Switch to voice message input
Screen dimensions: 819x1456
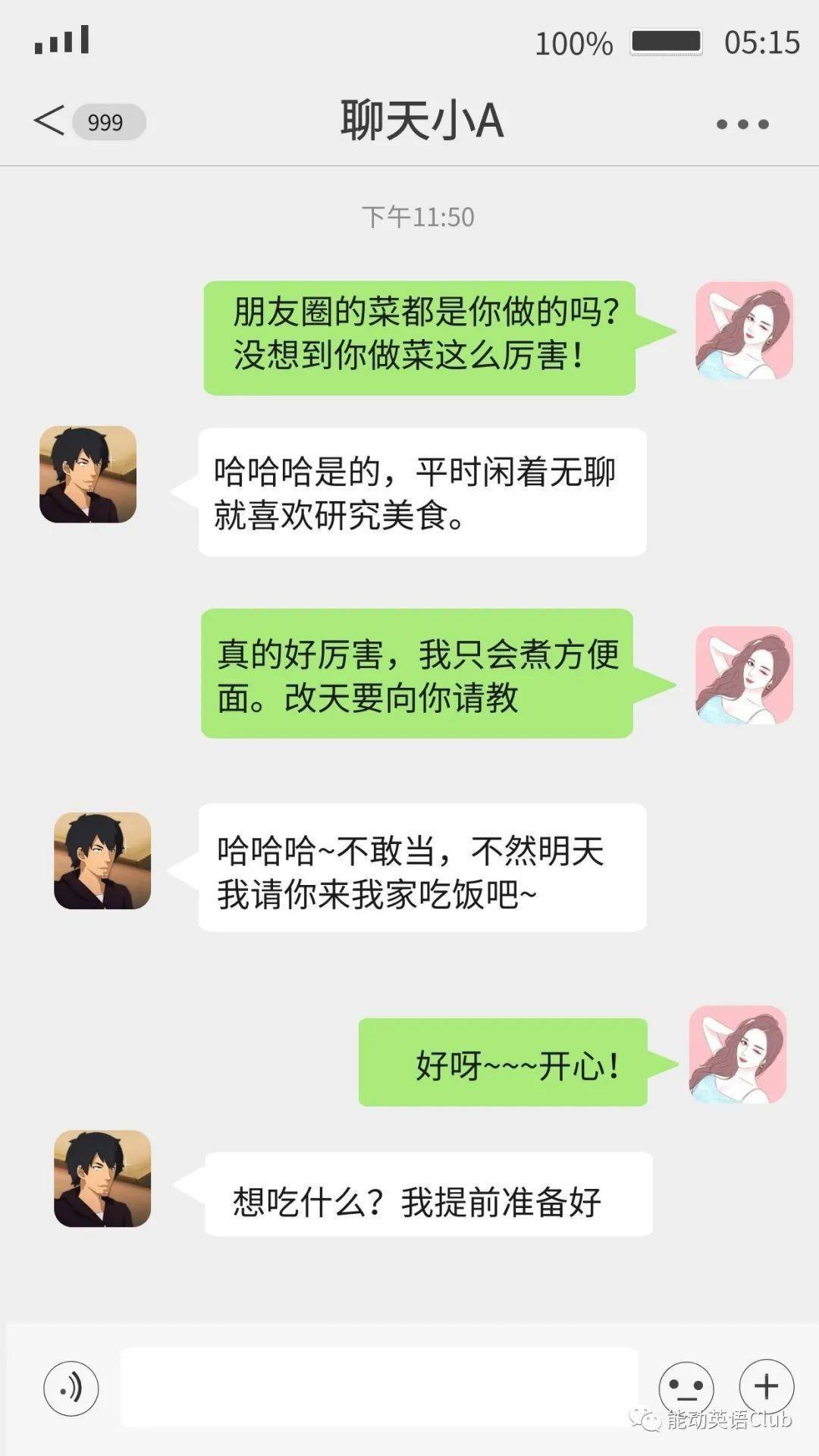tap(71, 1388)
